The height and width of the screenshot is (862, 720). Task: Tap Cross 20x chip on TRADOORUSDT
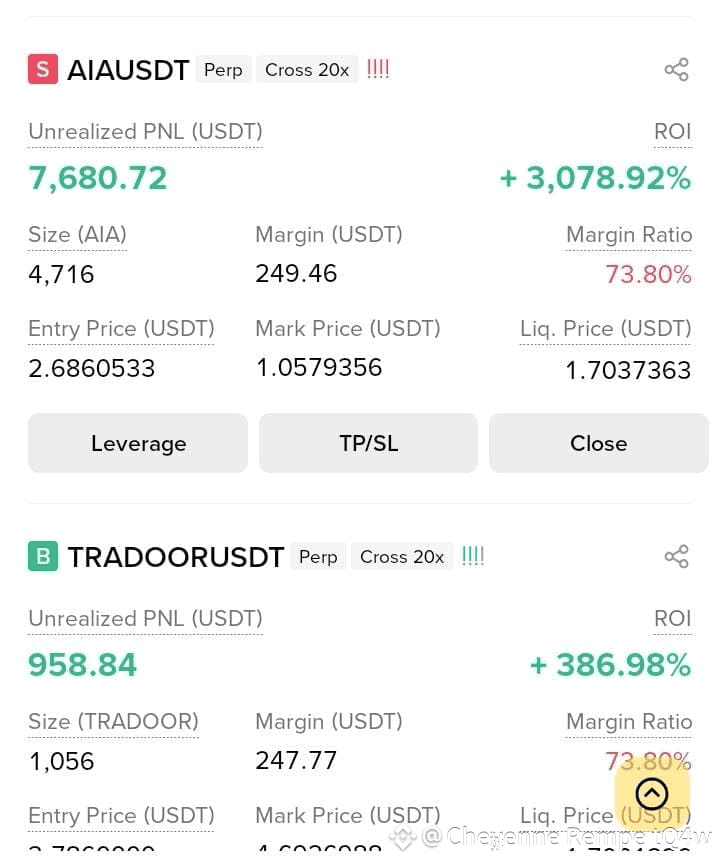[x=402, y=557]
